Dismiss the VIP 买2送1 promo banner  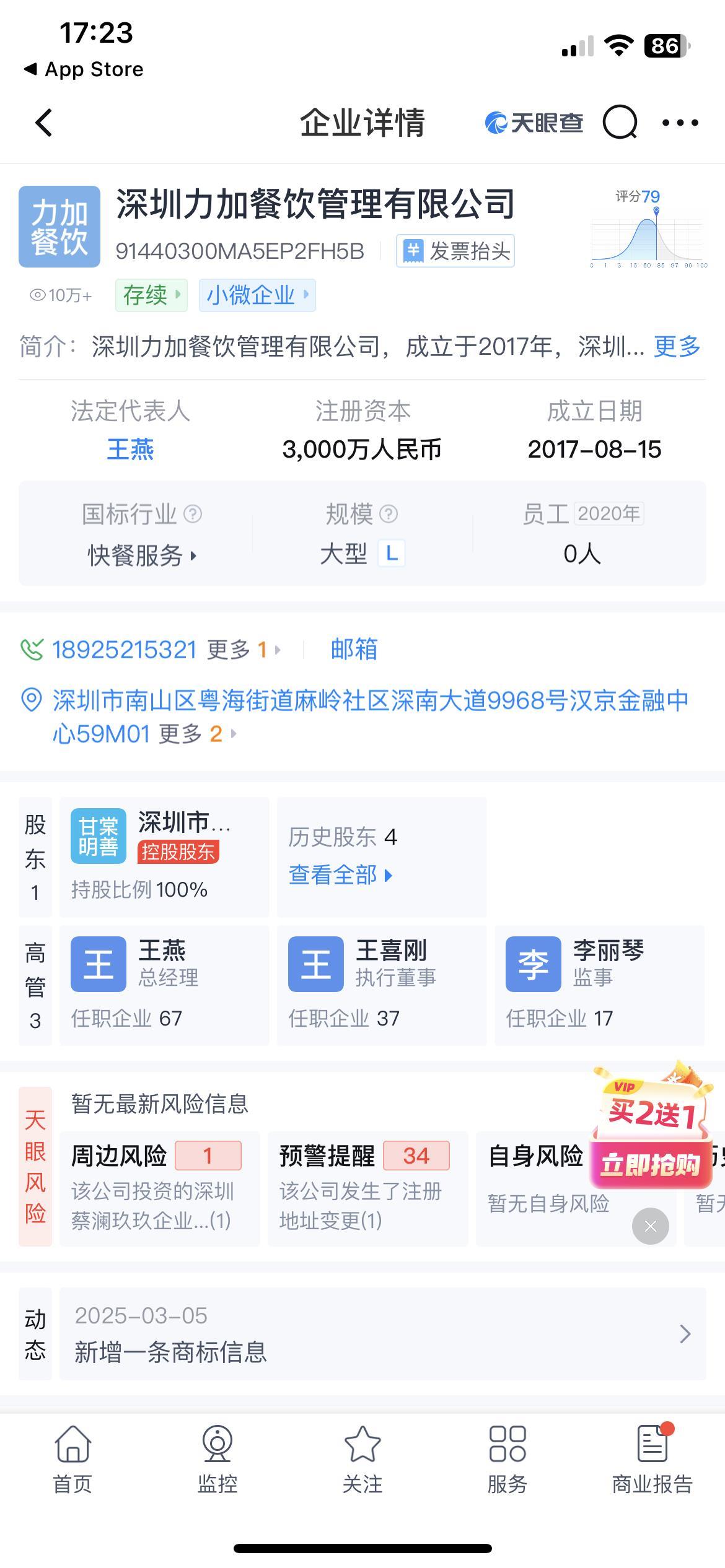coord(650,1226)
